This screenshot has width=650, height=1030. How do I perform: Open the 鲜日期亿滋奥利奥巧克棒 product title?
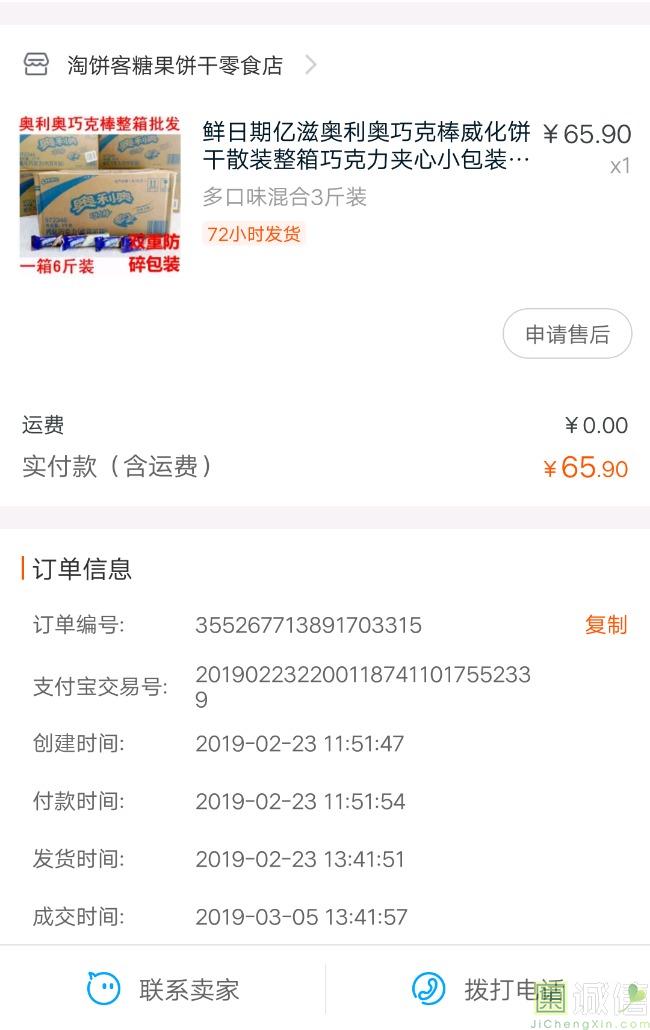pos(366,146)
